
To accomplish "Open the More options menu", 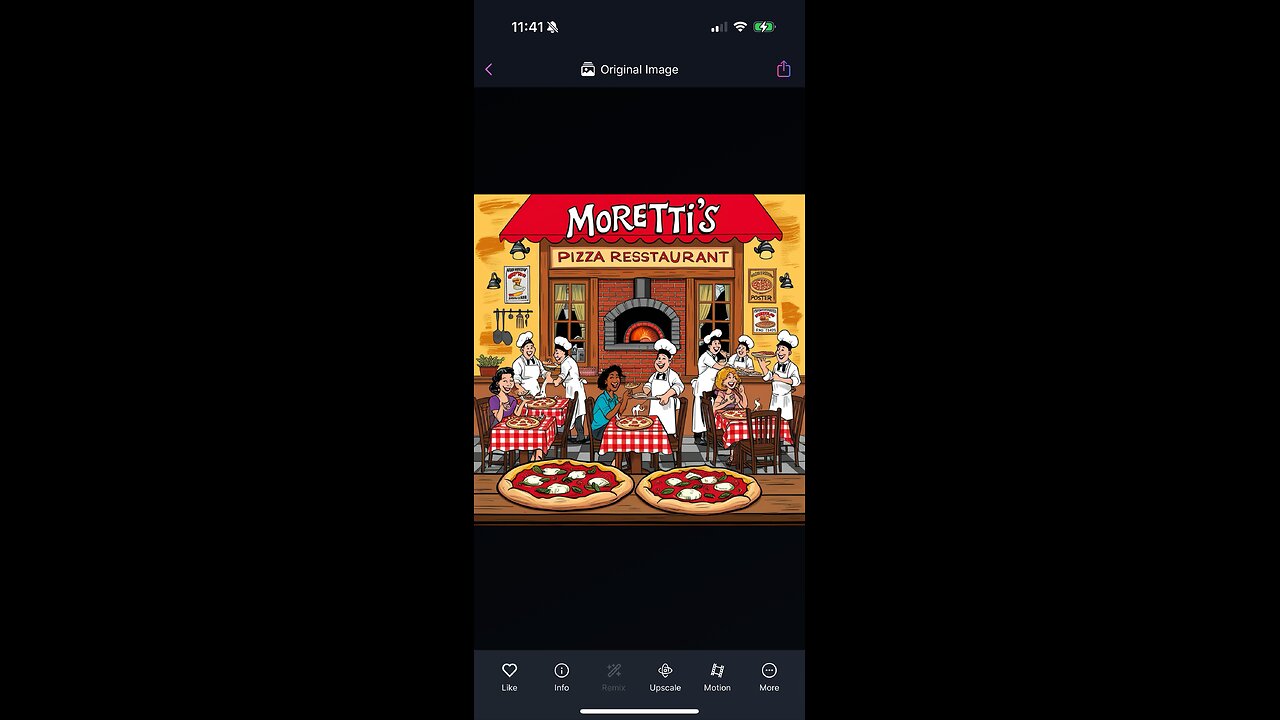I will tap(769, 676).
